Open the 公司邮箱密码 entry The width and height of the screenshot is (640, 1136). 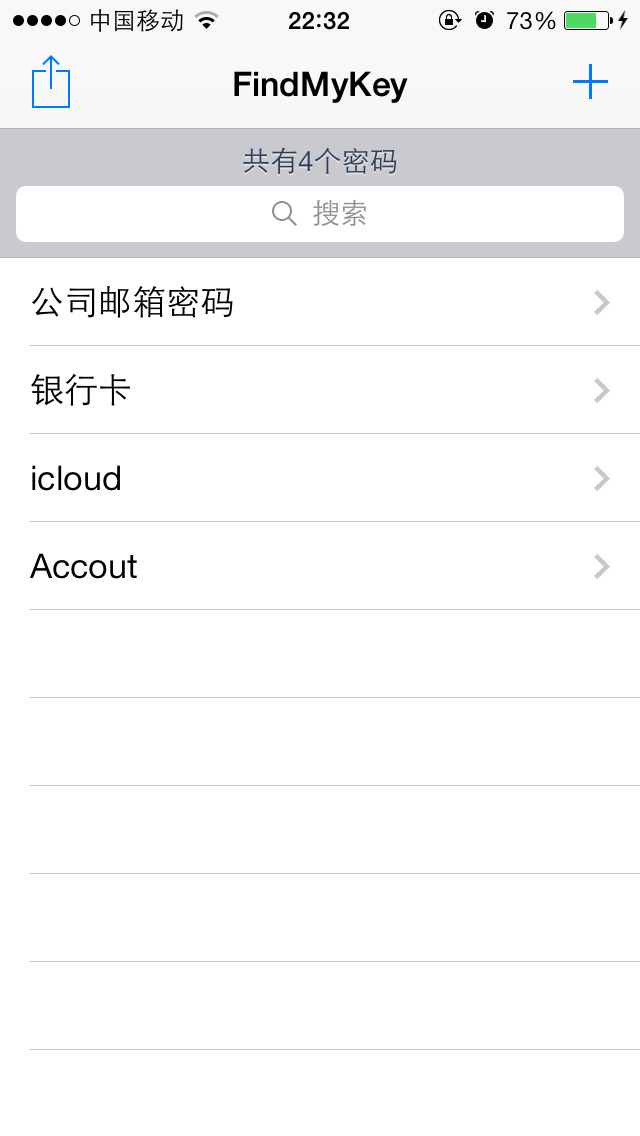point(320,302)
